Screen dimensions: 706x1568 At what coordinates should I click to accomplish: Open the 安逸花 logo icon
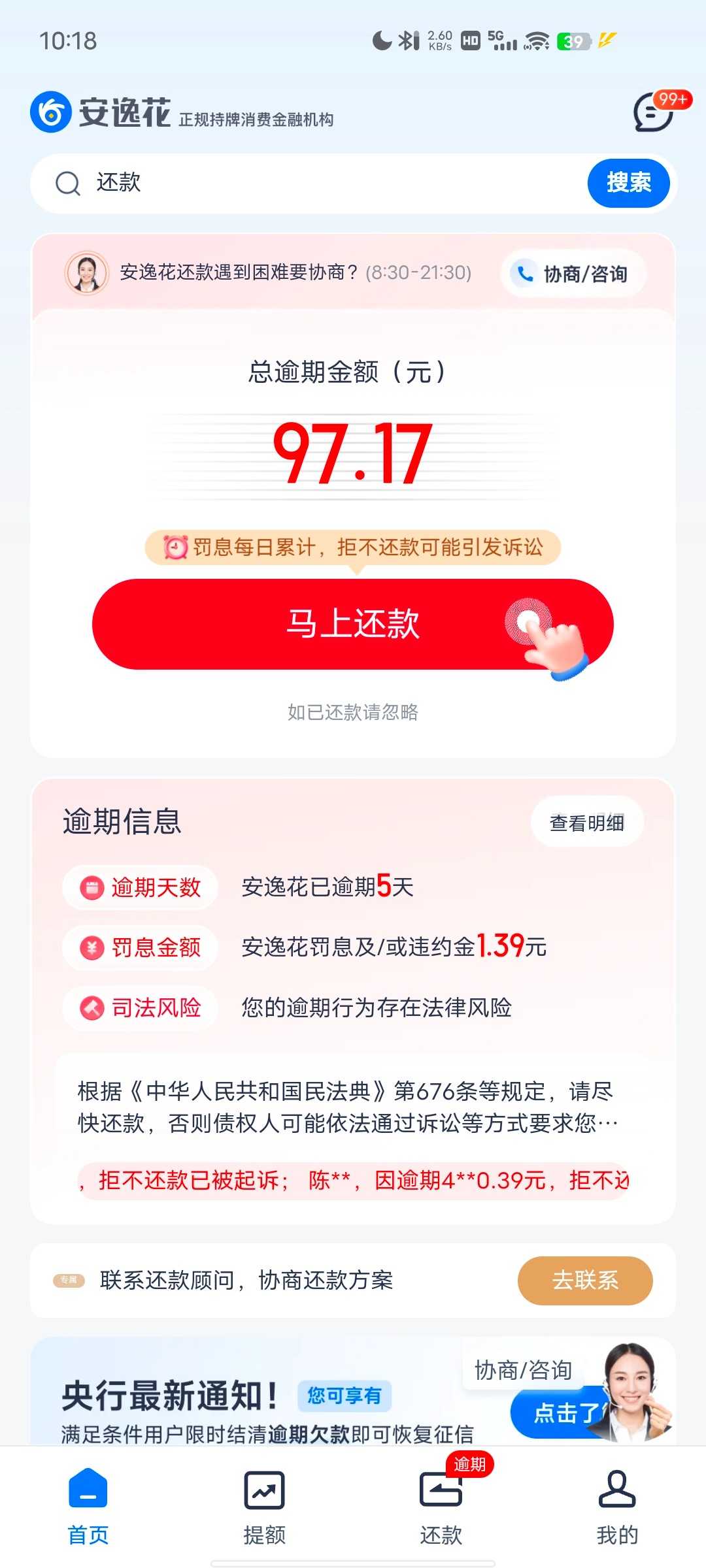click(x=51, y=114)
